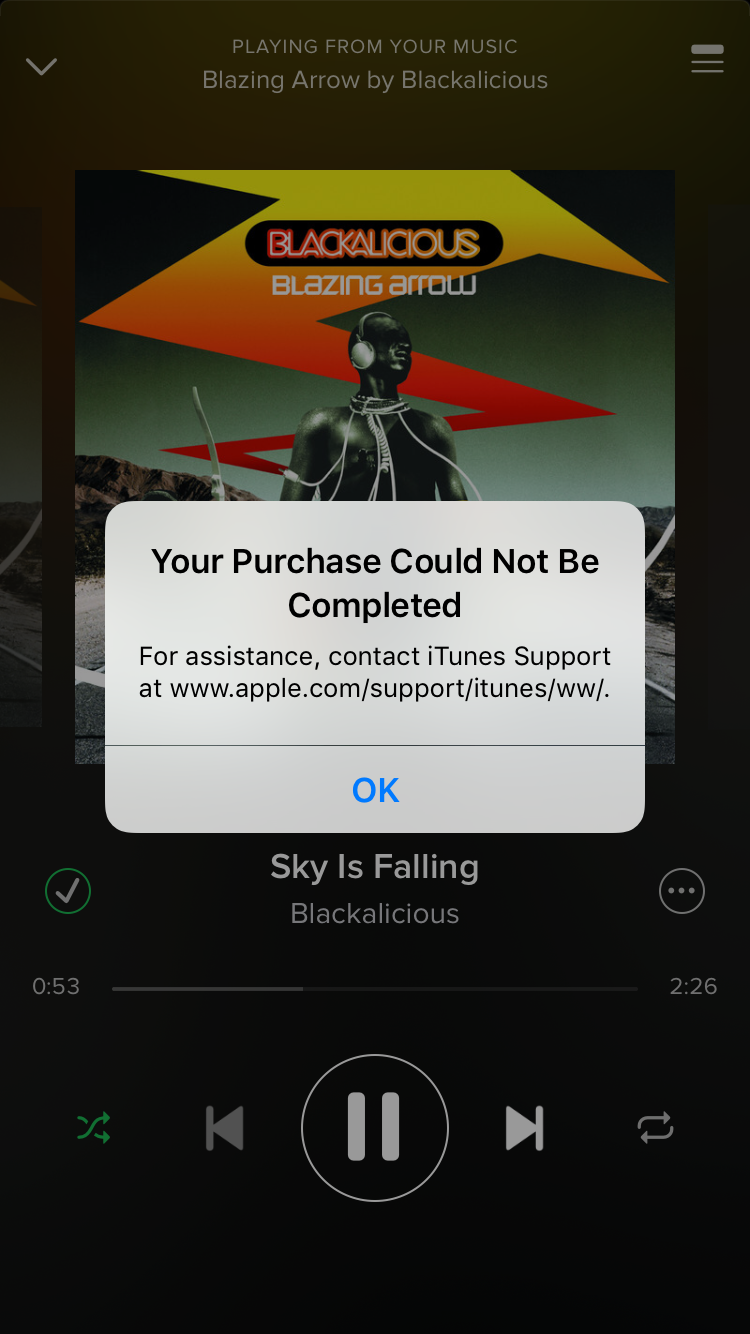The height and width of the screenshot is (1334, 750).
Task: Skip to the next track
Action: (524, 1128)
